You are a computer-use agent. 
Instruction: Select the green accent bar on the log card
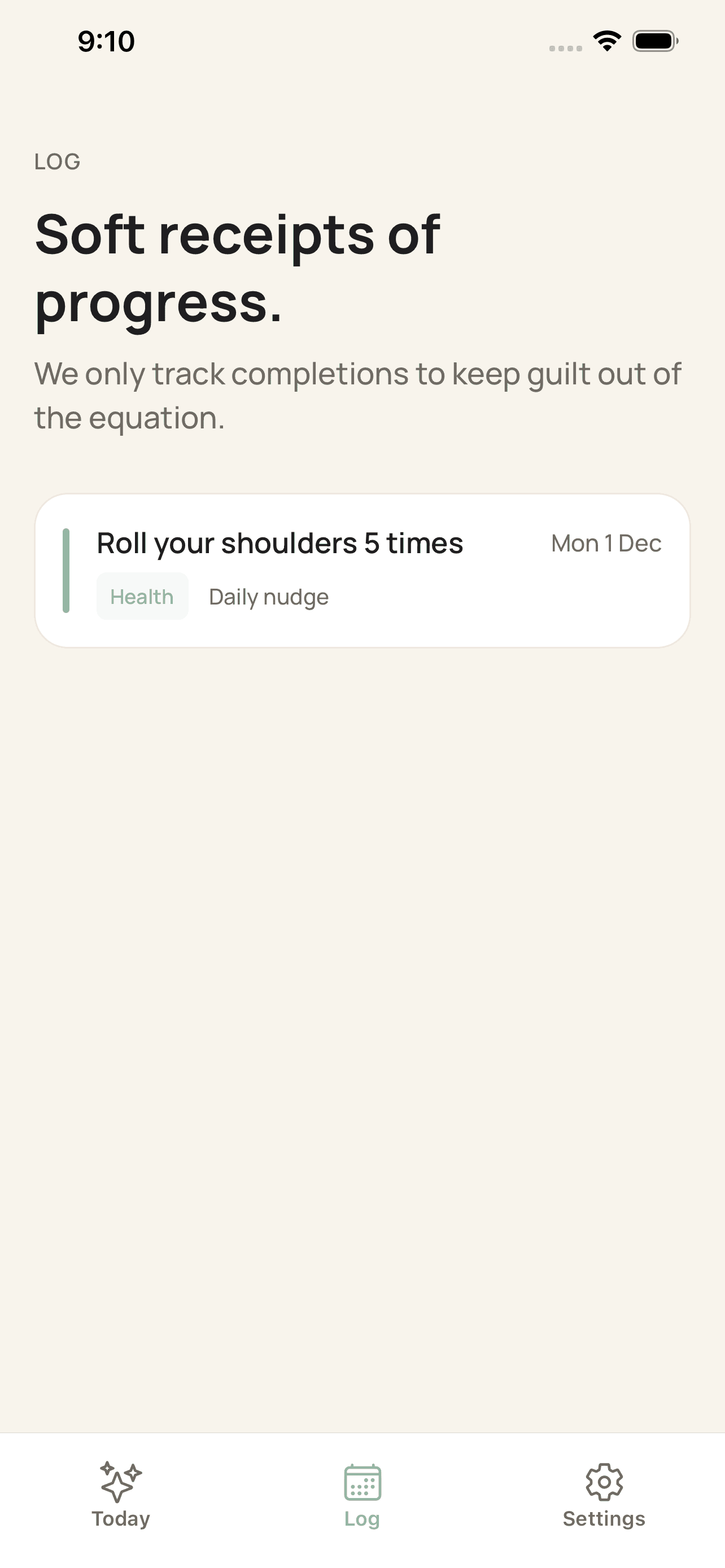pyautogui.click(x=67, y=571)
